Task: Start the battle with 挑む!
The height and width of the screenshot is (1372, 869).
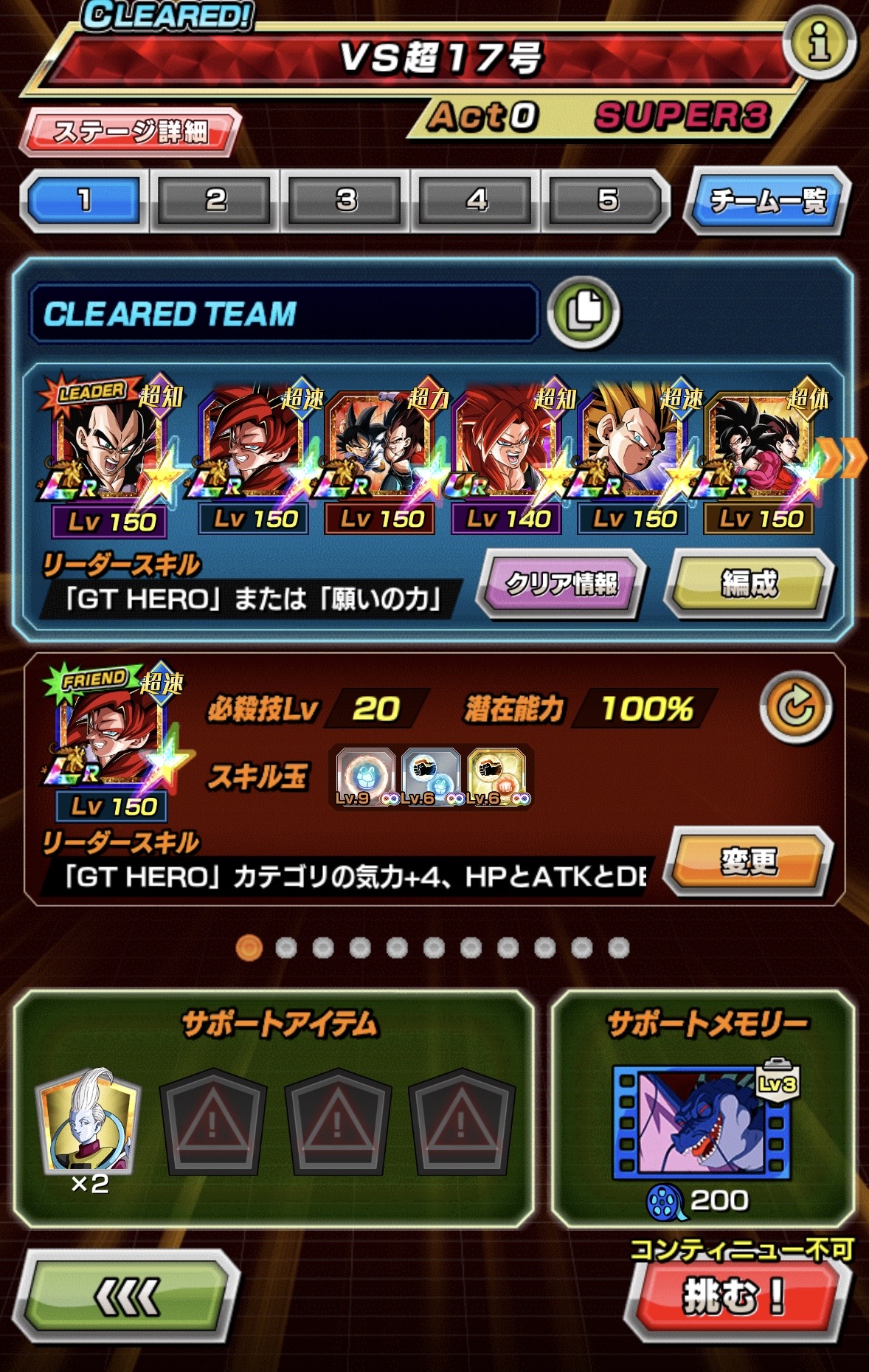Action: point(733,1297)
